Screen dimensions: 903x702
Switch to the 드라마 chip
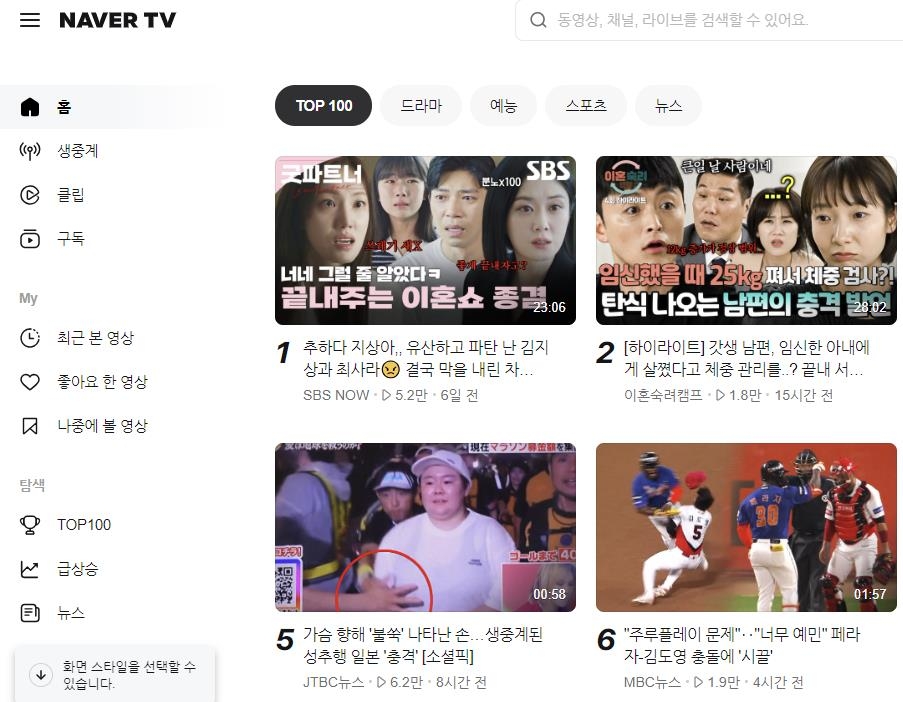click(x=421, y=106)
